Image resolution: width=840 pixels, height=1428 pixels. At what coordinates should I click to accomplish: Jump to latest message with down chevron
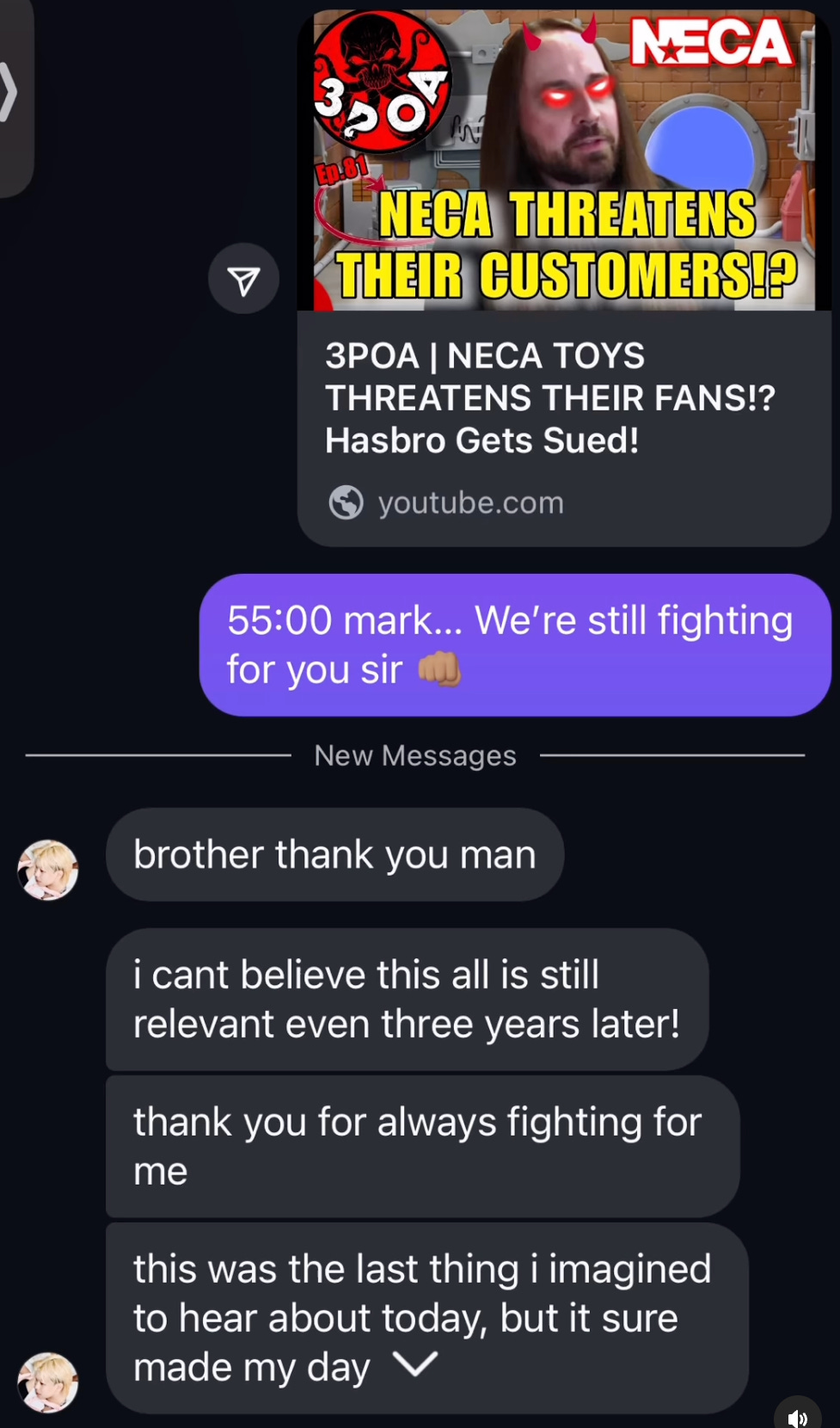pos(414,1363)
